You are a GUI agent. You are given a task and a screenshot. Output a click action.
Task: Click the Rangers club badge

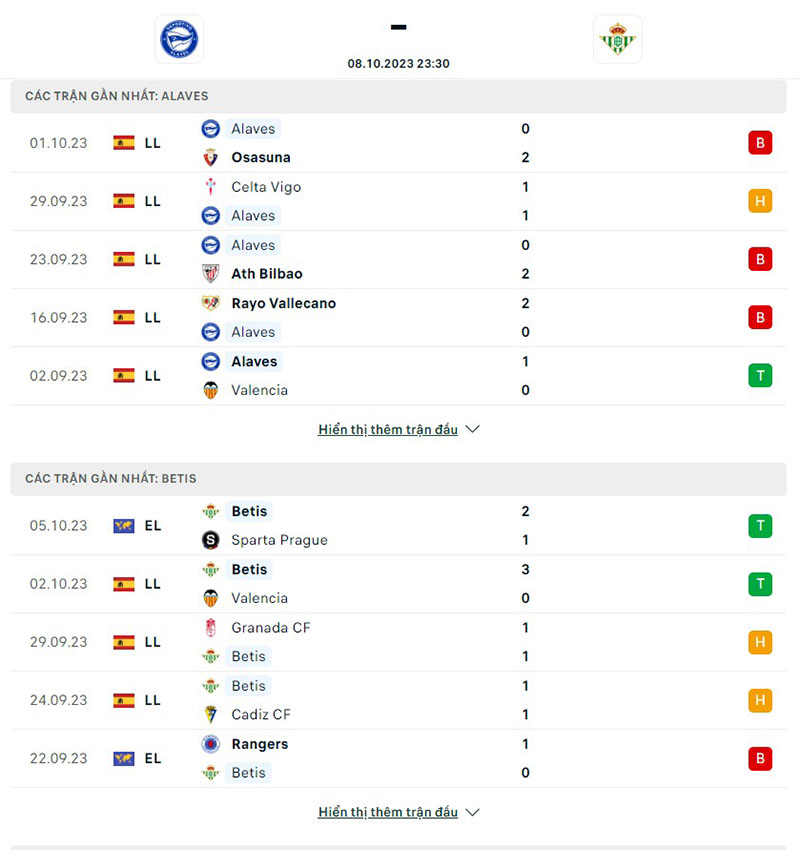[x=213, y=744]
